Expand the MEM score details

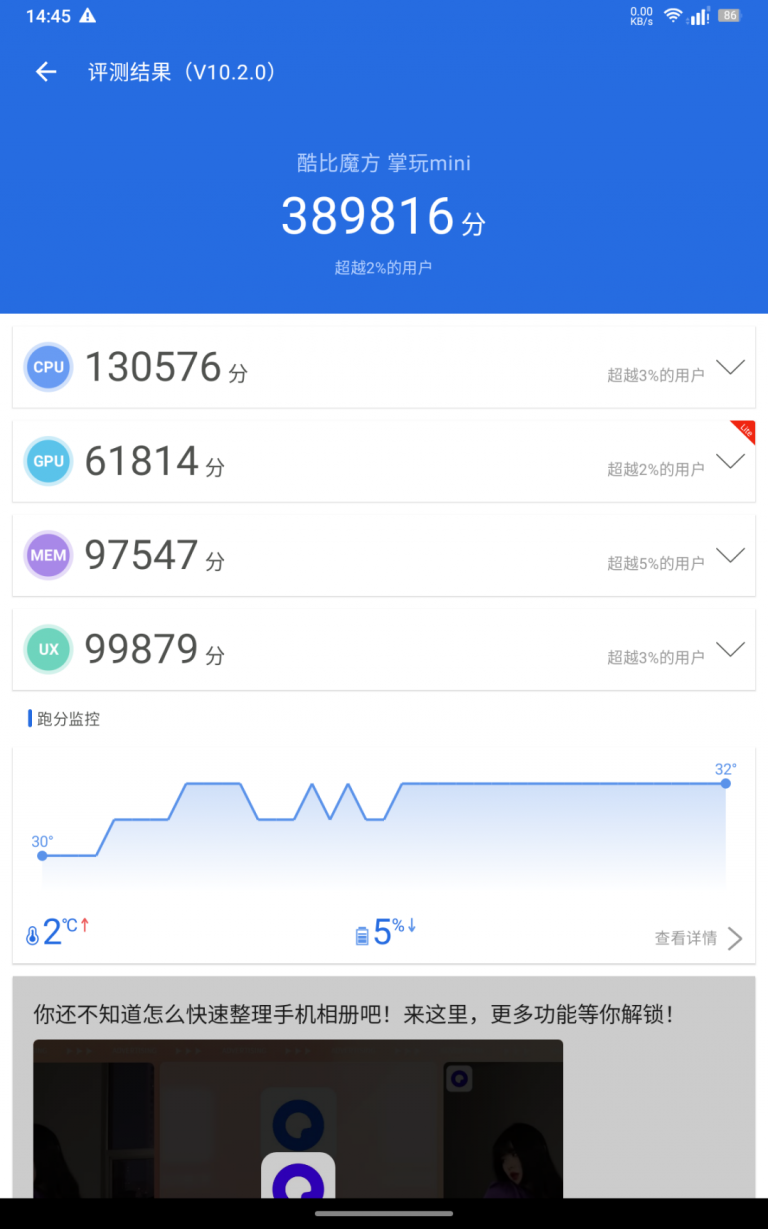(731, 555)
